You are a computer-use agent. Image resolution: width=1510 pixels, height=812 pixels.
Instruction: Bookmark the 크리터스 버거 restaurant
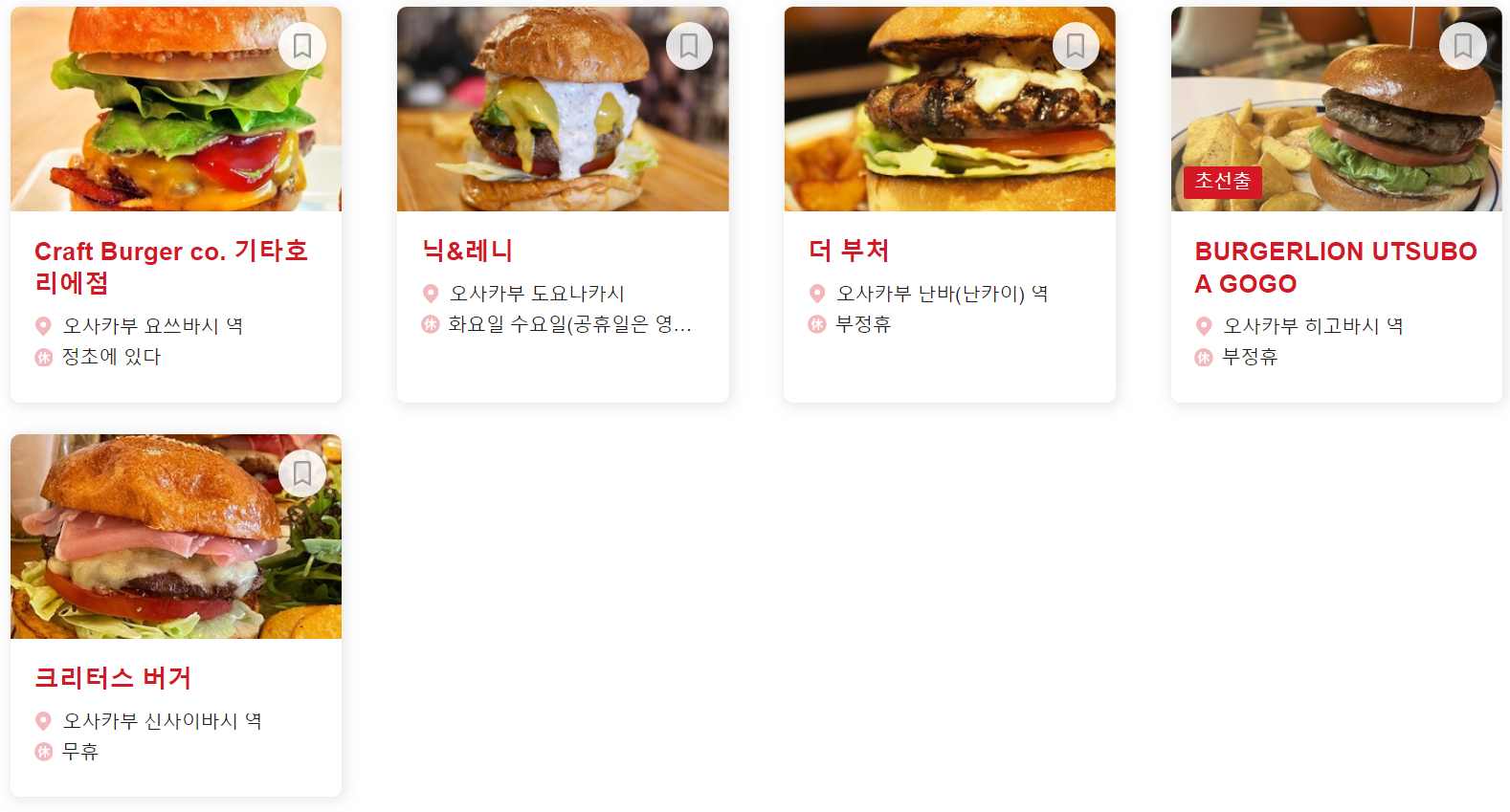[x=302, y=473]
